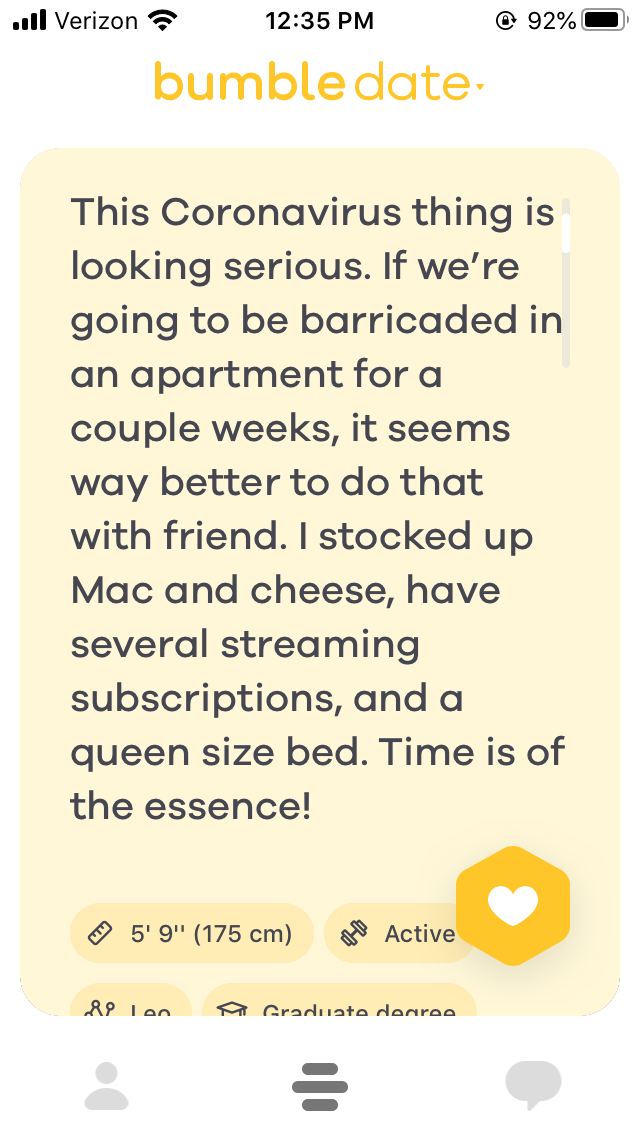Switch to the swipe deck tab
Screen dimensions: 640x1136
click(x=320, y=1087)
